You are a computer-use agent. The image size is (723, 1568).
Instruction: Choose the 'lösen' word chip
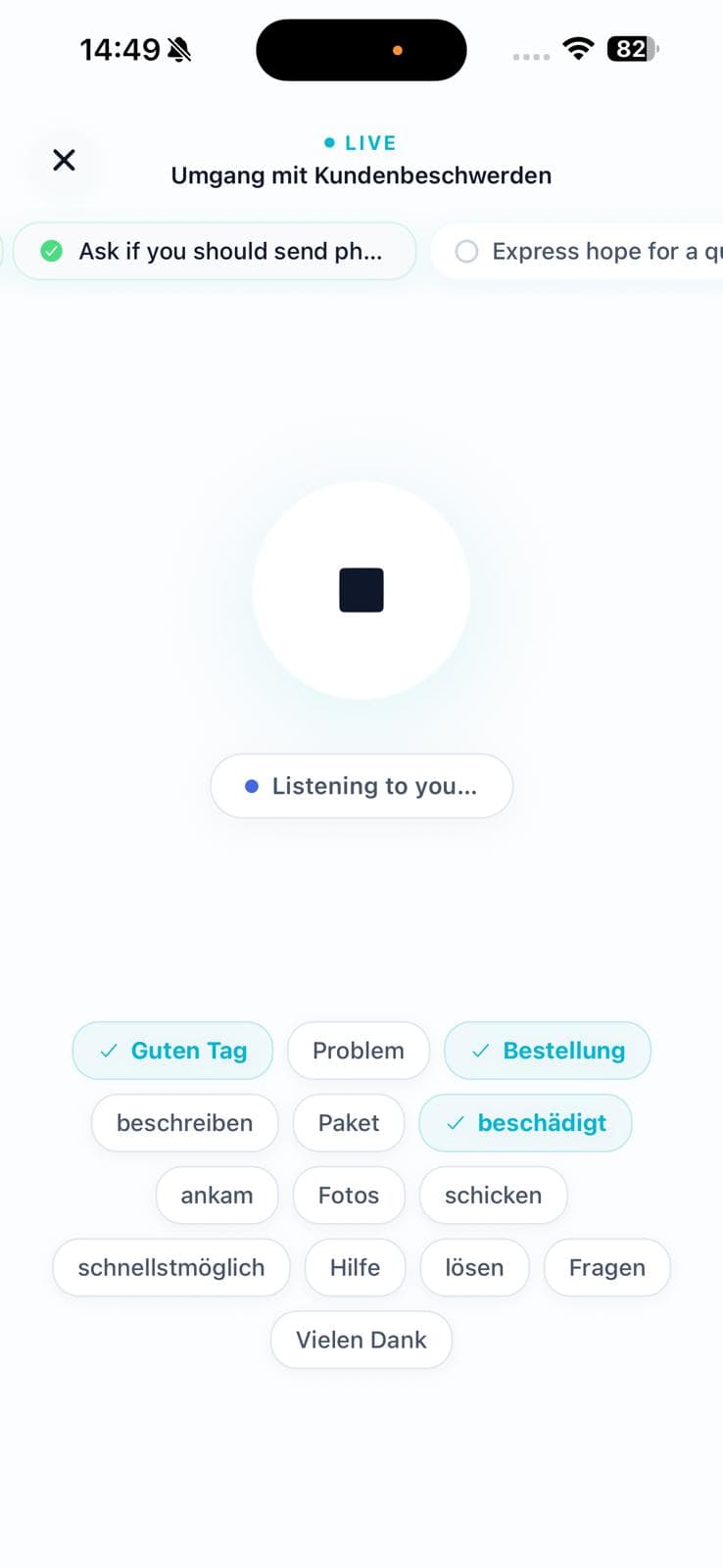click(x=474, y=1268)
